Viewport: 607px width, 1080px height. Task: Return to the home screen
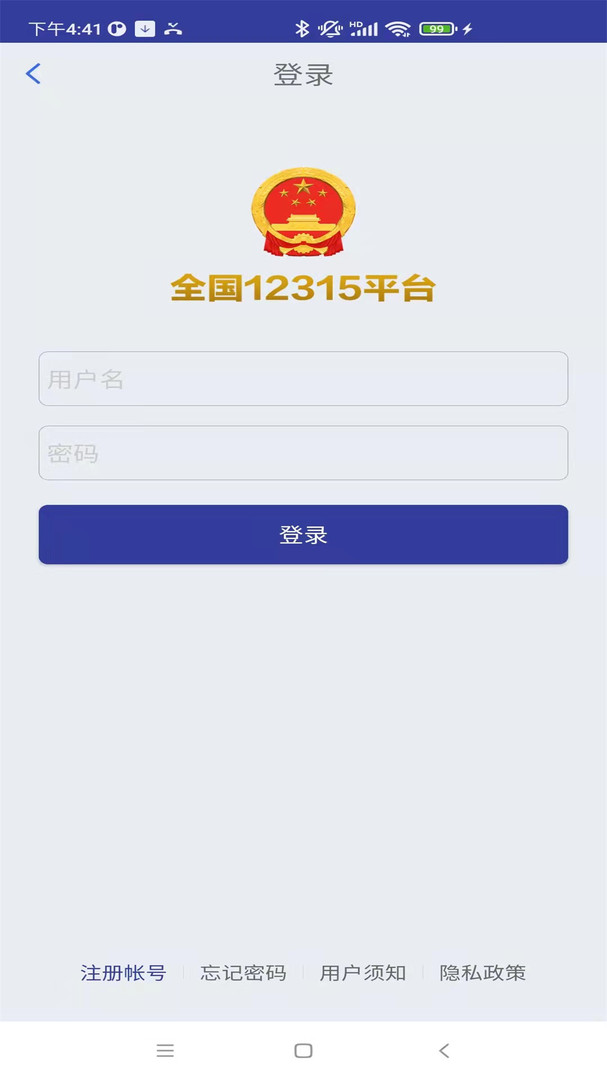303,1050
